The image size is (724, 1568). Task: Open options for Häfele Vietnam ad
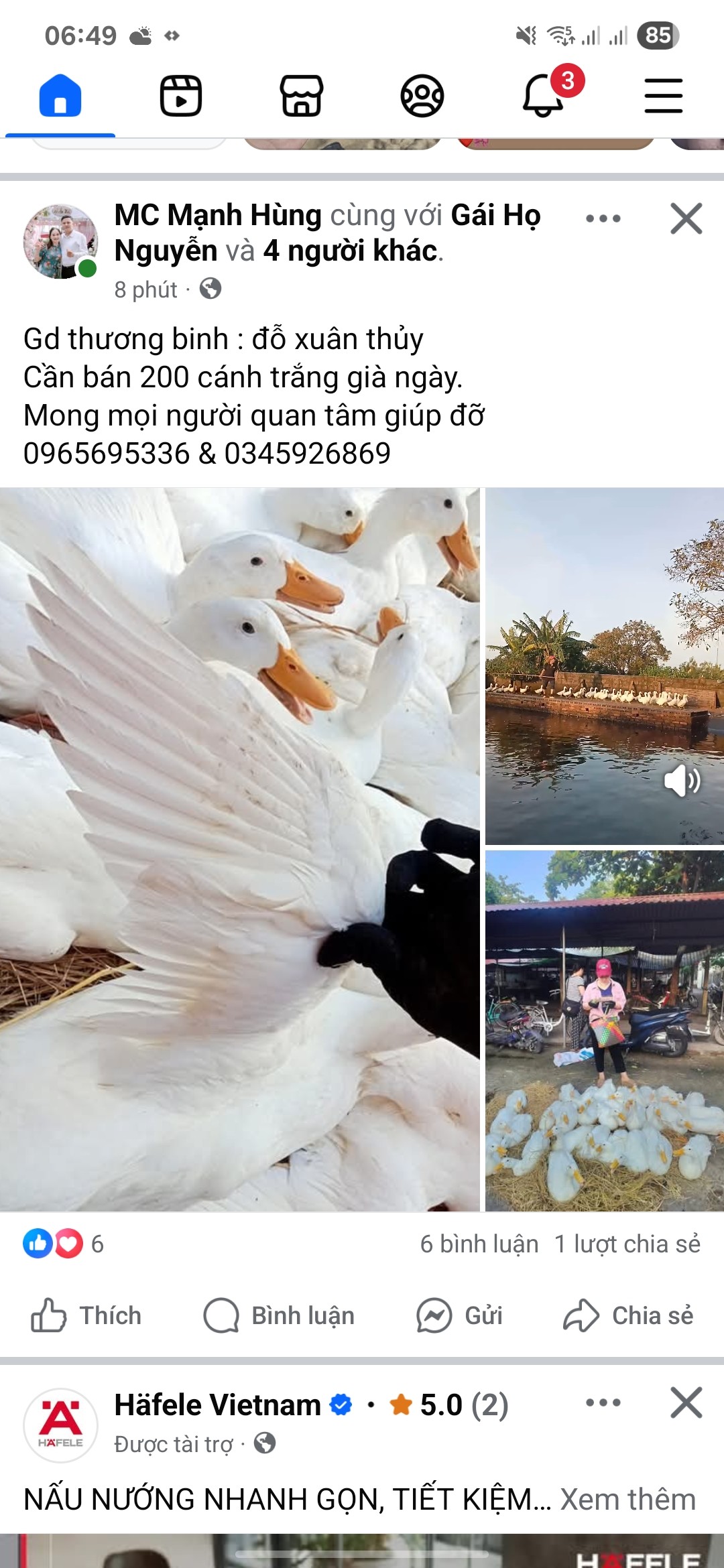[x=603, y=1402]
